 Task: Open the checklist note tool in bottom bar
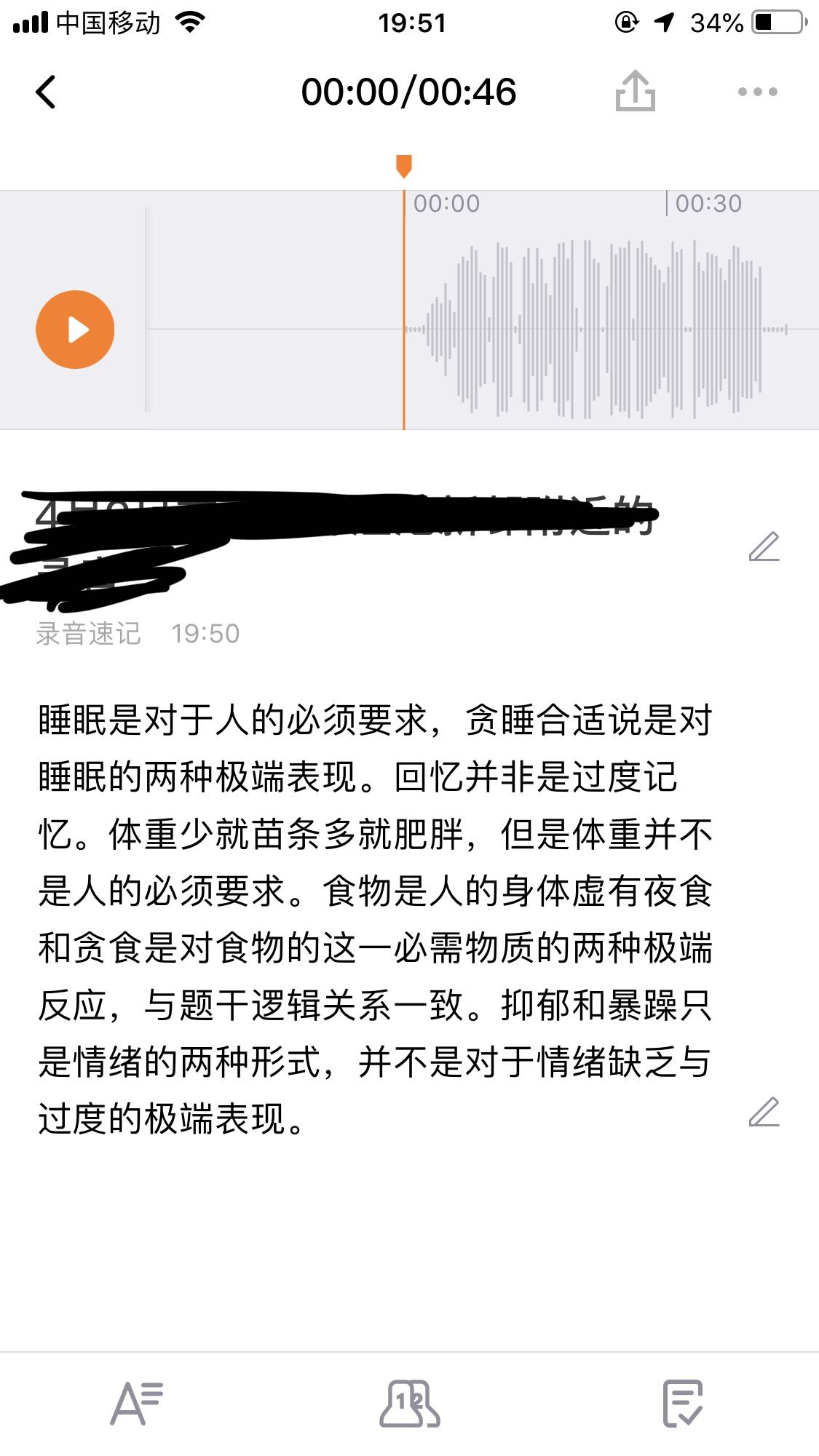(683, 1403)
